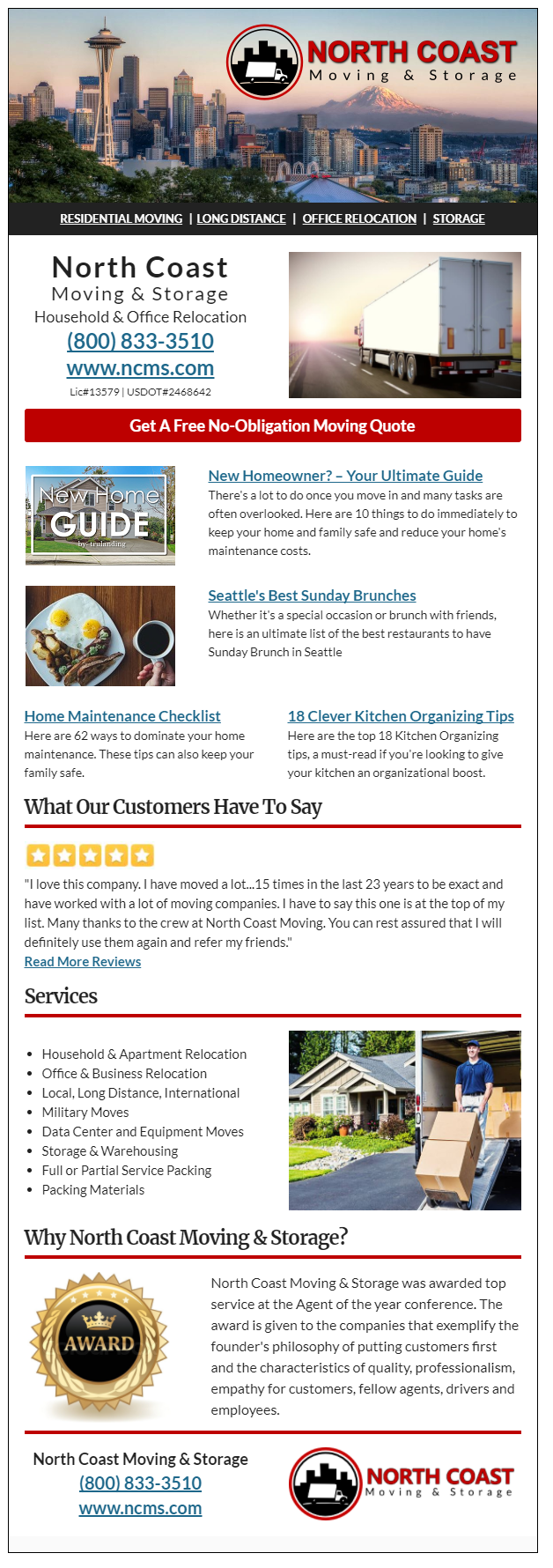Image resolution: width=553 pixels, height=1568 pixels.
Task: Read 18 Clever Kitchen Organizing Tips
Action: (401, 716)
